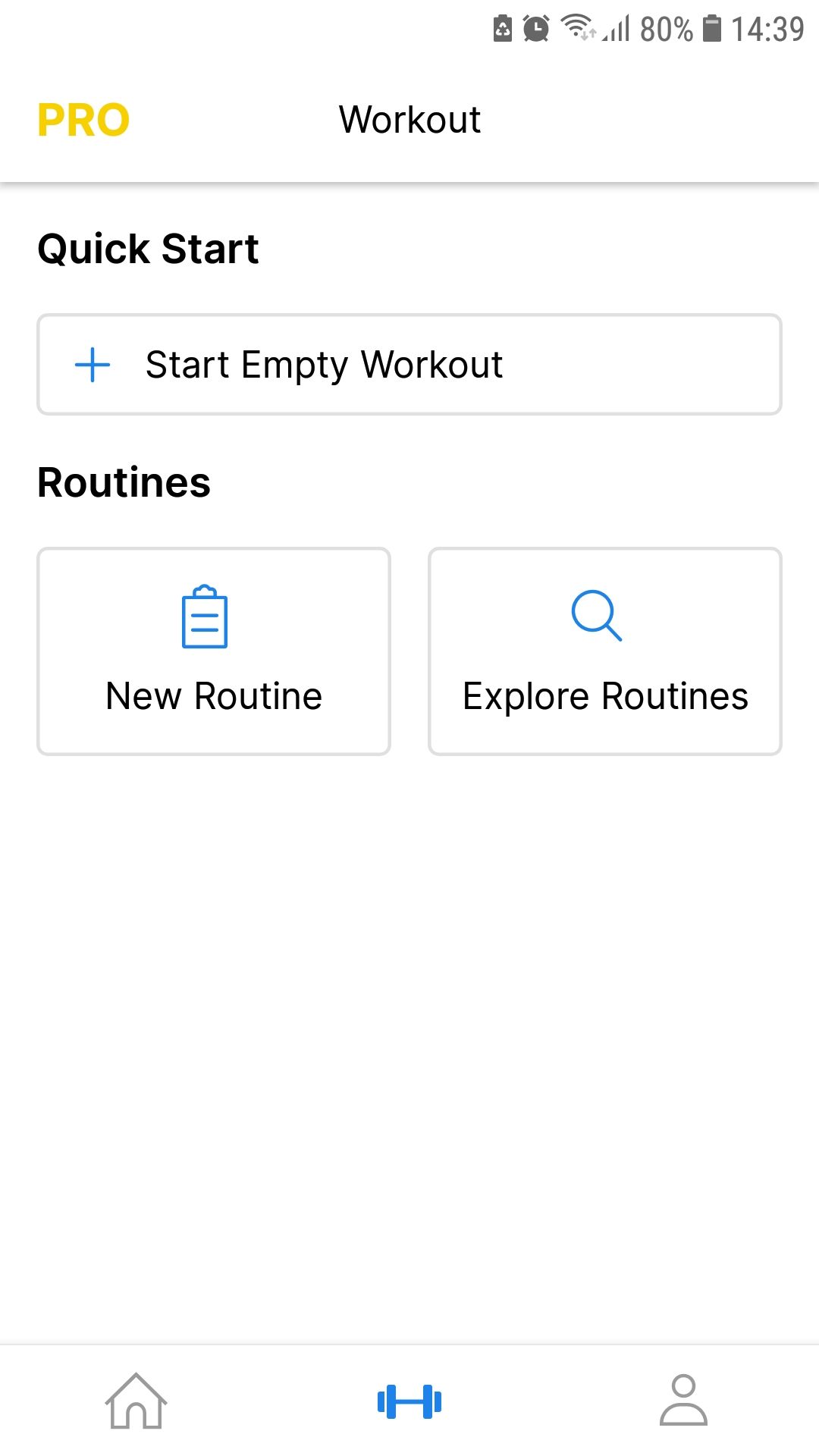Open the PRO upgrade option

83,120
